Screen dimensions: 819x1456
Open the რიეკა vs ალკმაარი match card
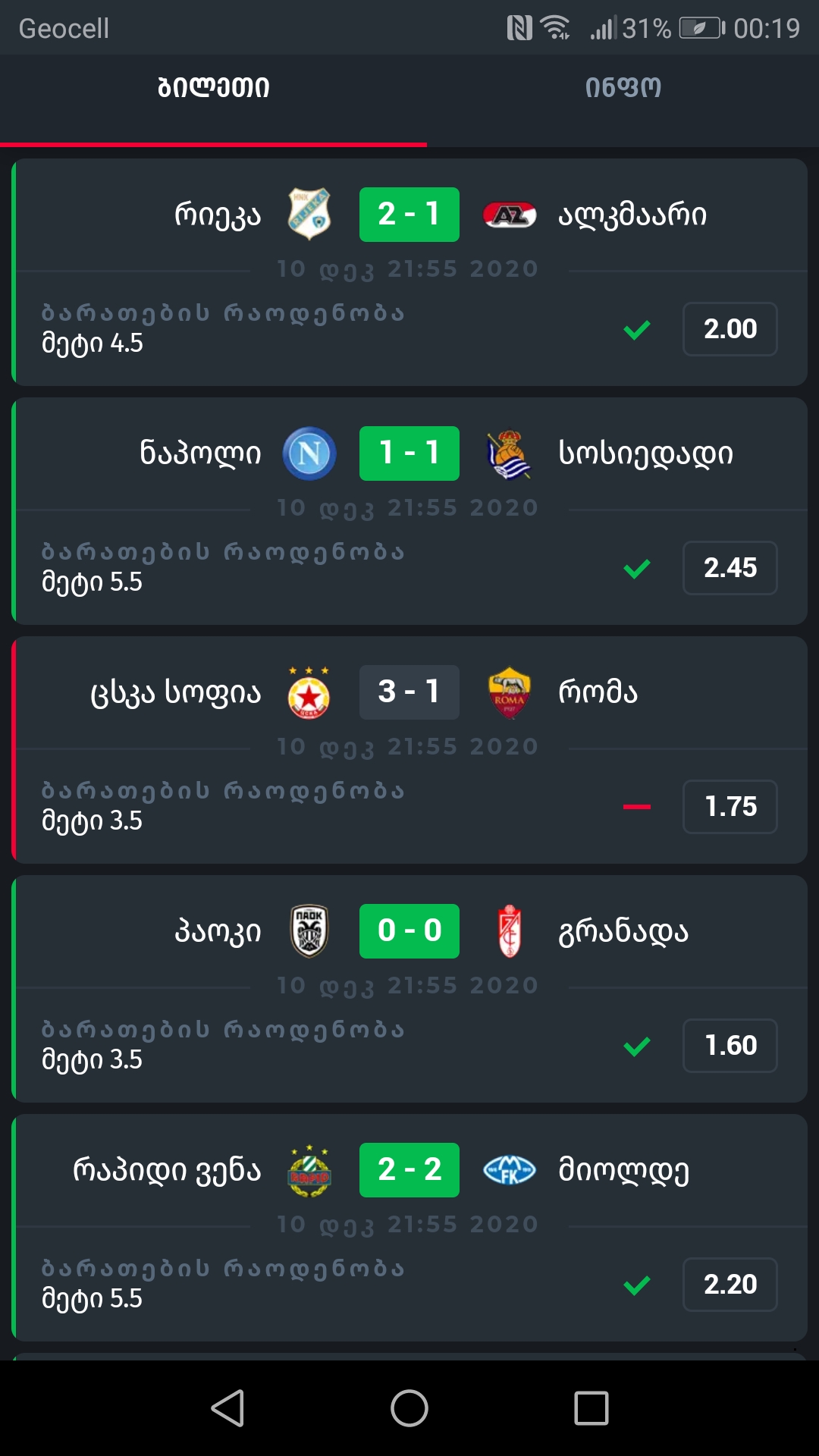coord(409,272)
